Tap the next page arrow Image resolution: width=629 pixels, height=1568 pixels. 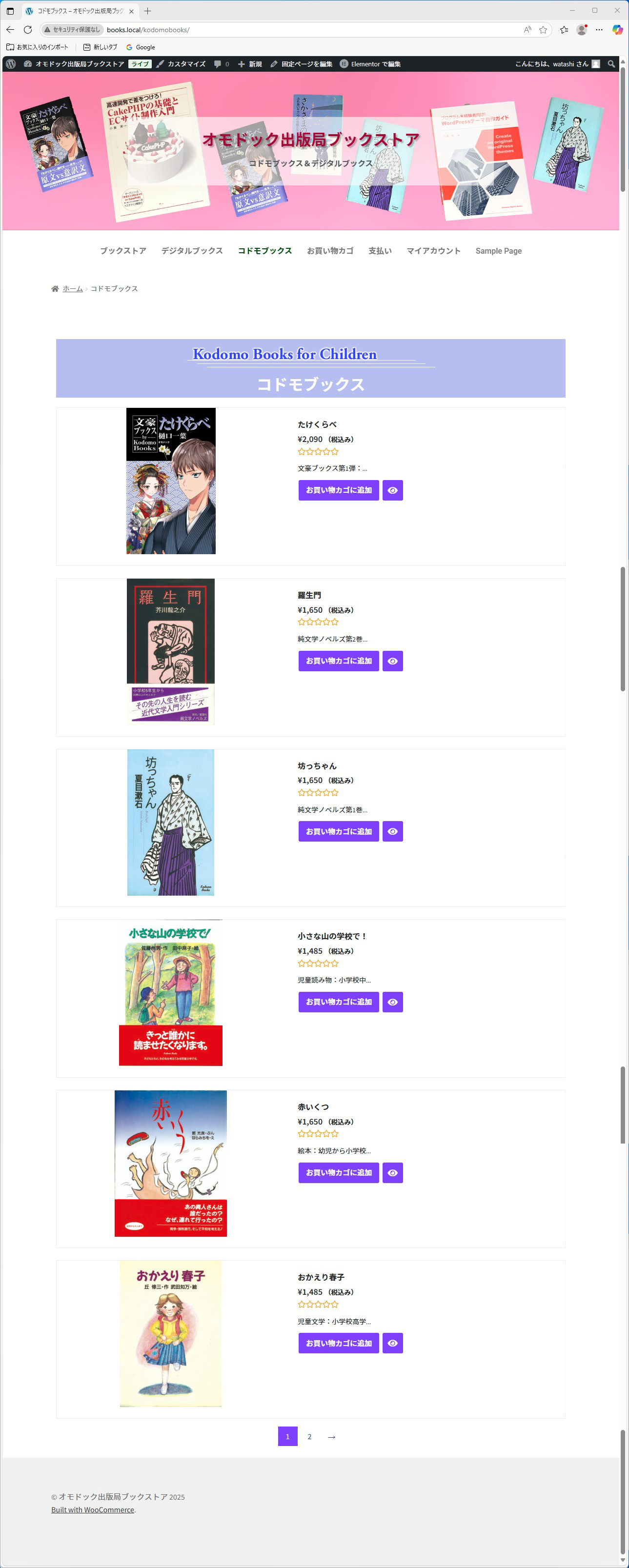pos(331,1437)
